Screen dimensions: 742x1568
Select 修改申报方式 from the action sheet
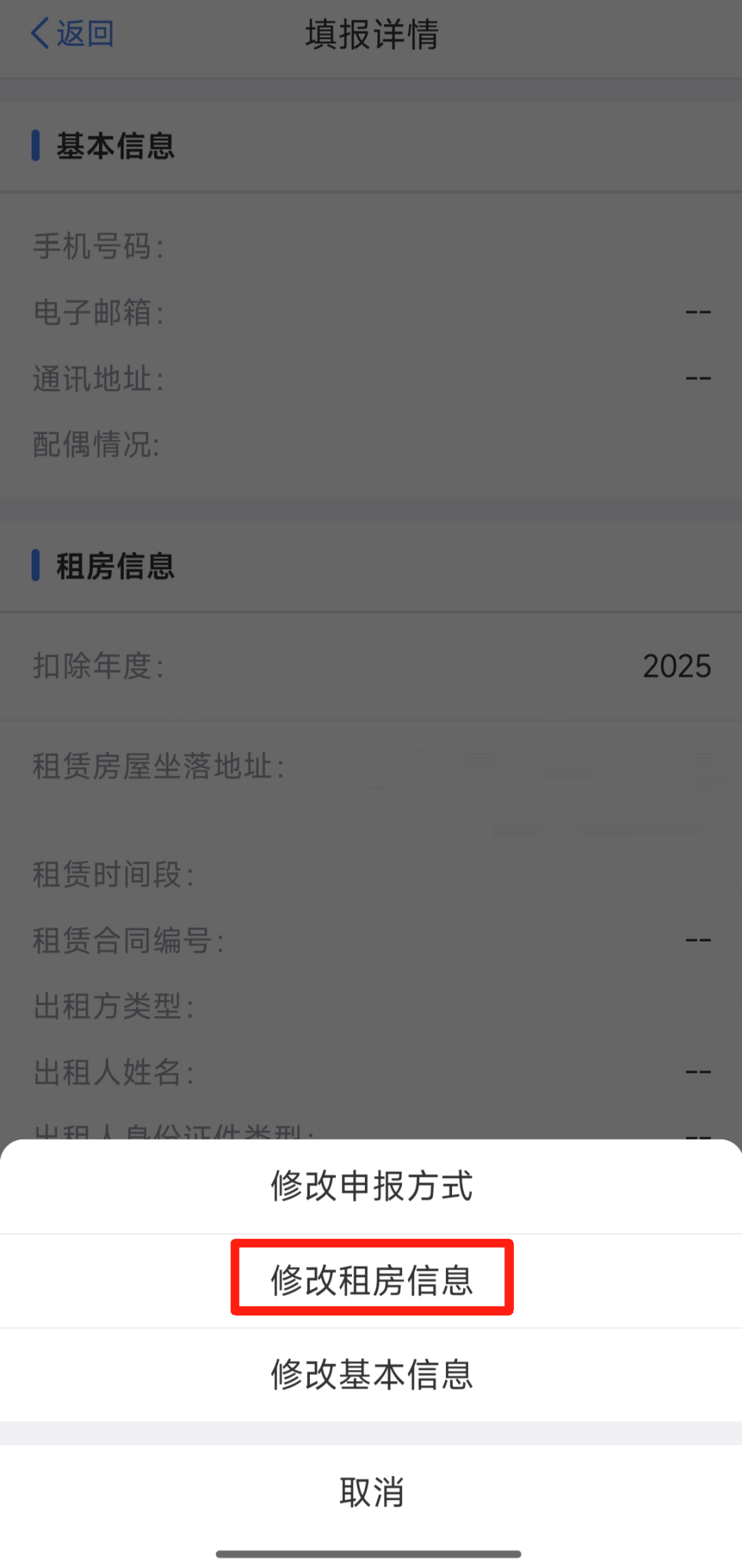(x=371, y=1186)
